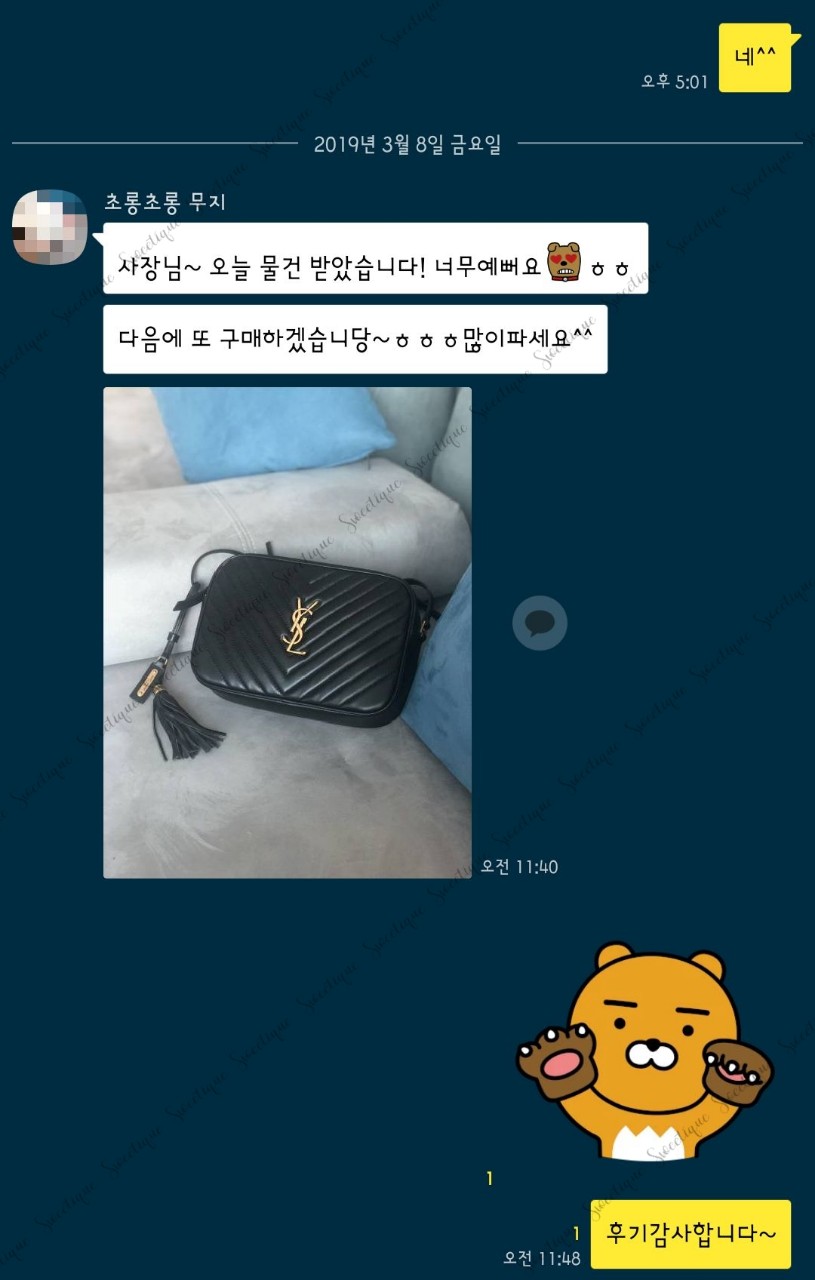Tap the speech bubble icon beside photo

540,624
